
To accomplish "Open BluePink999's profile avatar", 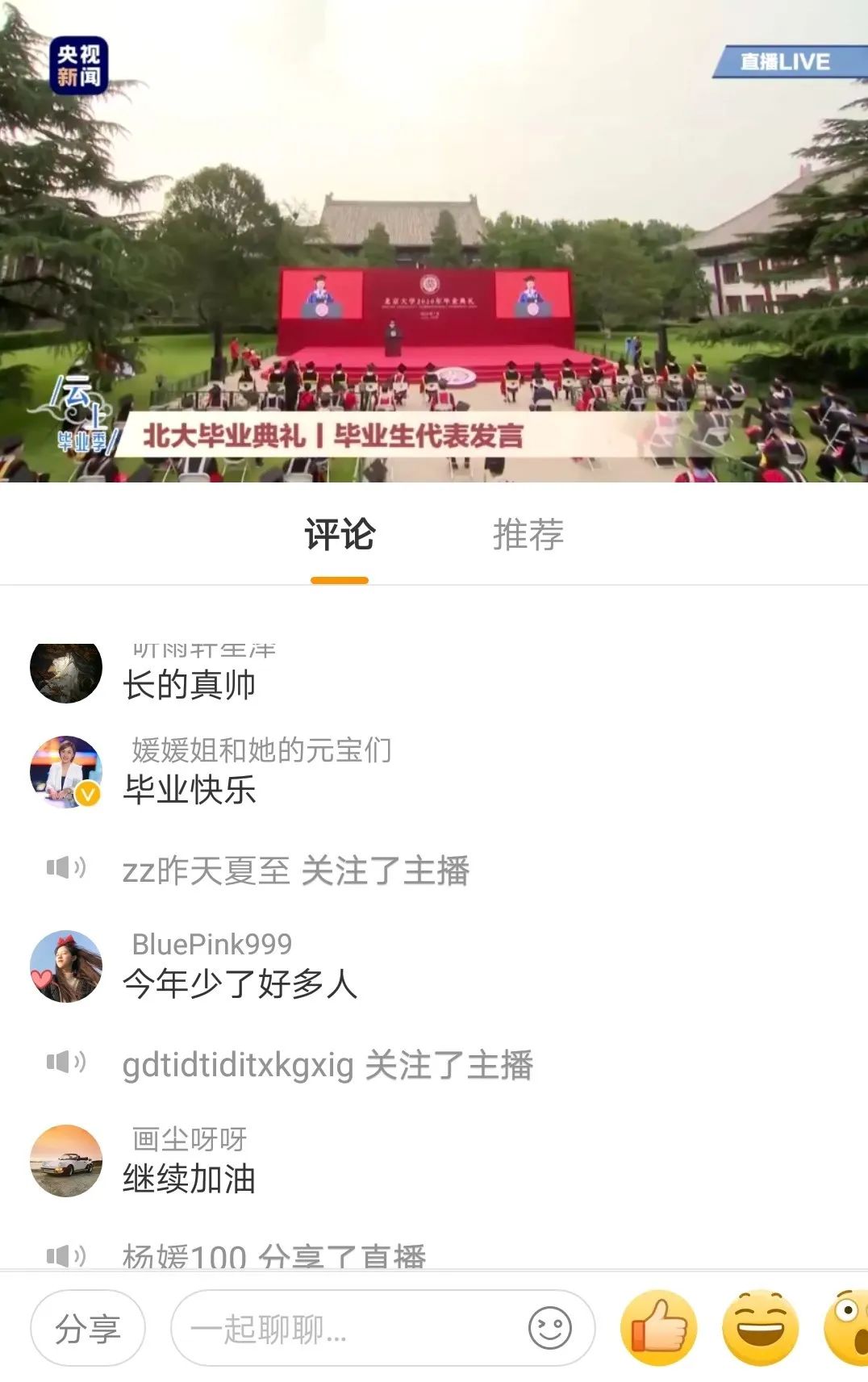I will click(x=66, y=966).
